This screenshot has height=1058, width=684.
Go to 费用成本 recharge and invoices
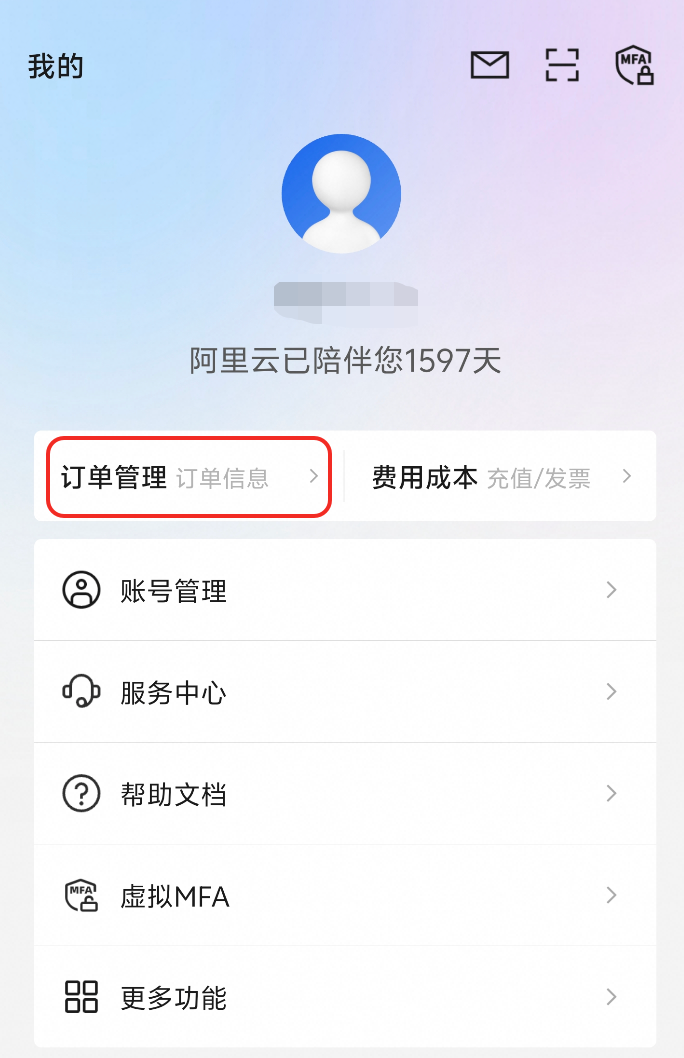pyautogui.click(x=501, y=477)
